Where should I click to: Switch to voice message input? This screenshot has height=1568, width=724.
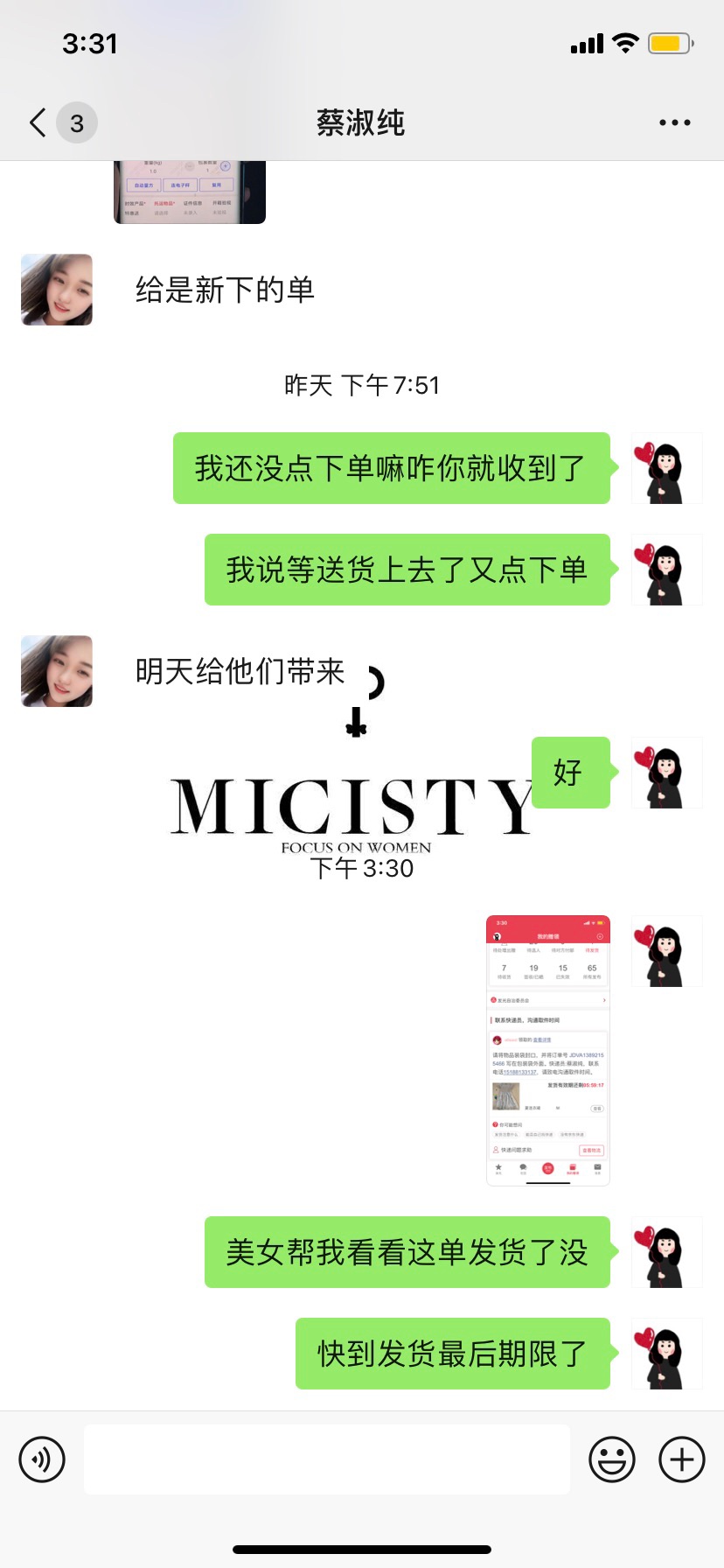[42, 1459]
